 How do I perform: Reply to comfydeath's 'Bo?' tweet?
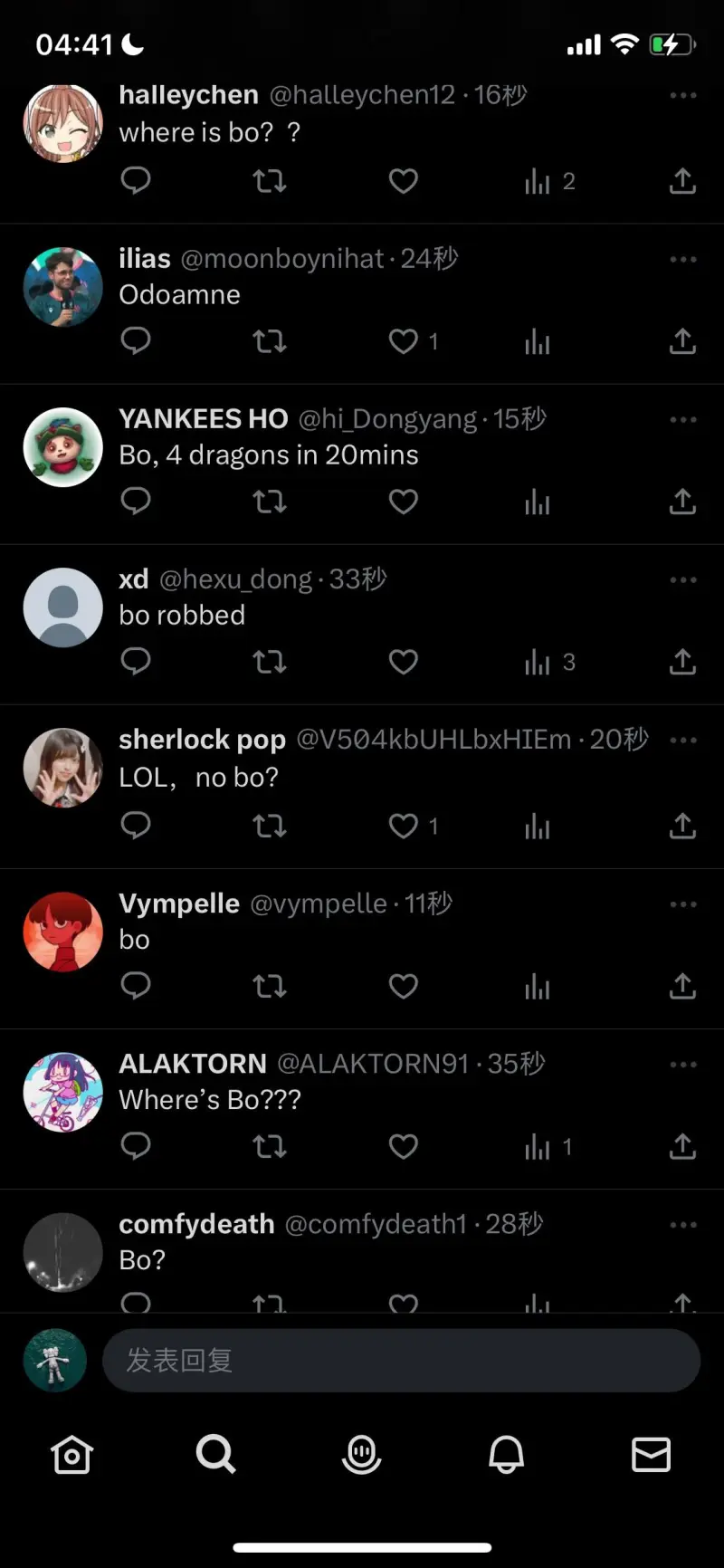136,1302
